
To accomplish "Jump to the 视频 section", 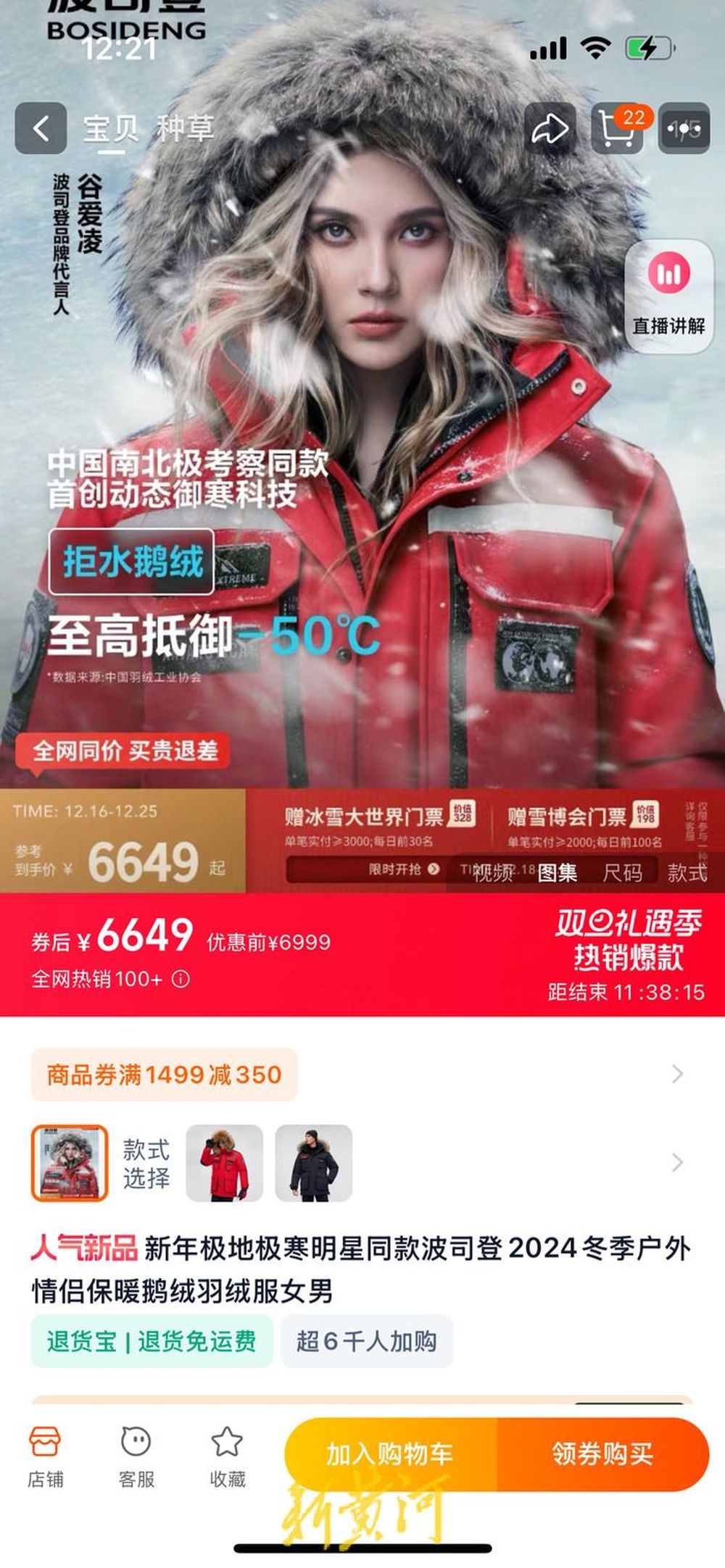I will 493,872.
